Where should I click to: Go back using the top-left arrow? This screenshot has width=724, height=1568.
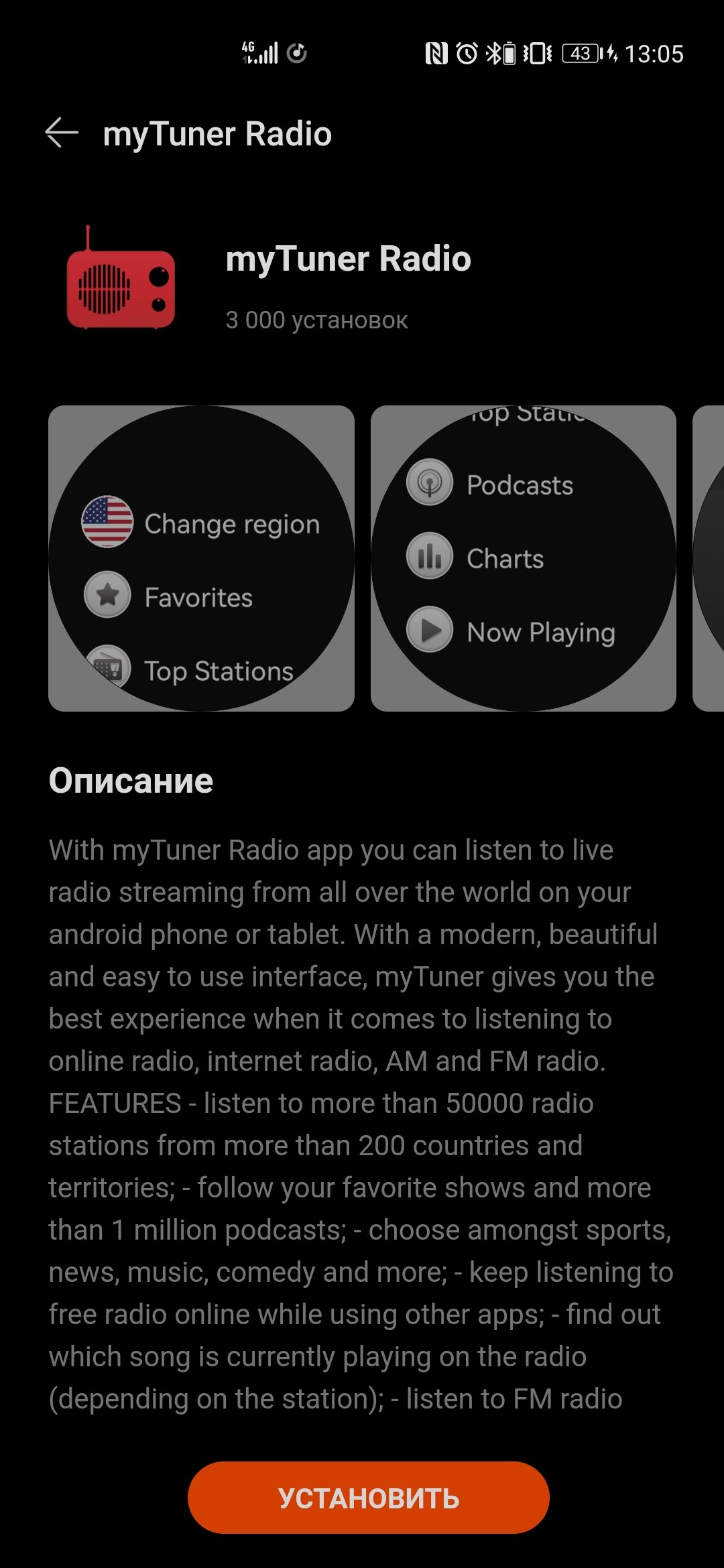62,133
